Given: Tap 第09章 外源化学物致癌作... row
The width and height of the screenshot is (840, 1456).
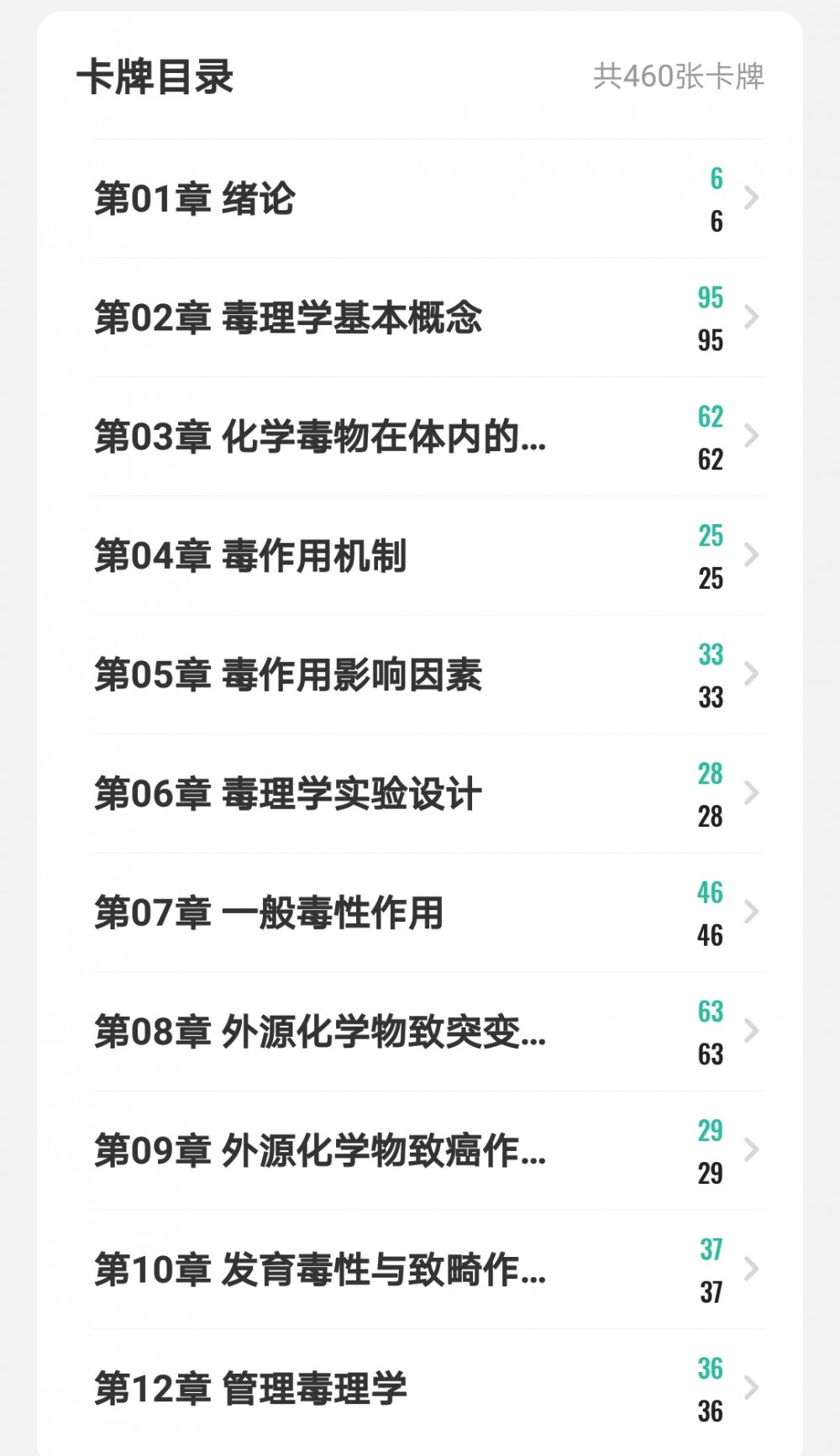Looking at the screenshot, I should coord(429,1150).
